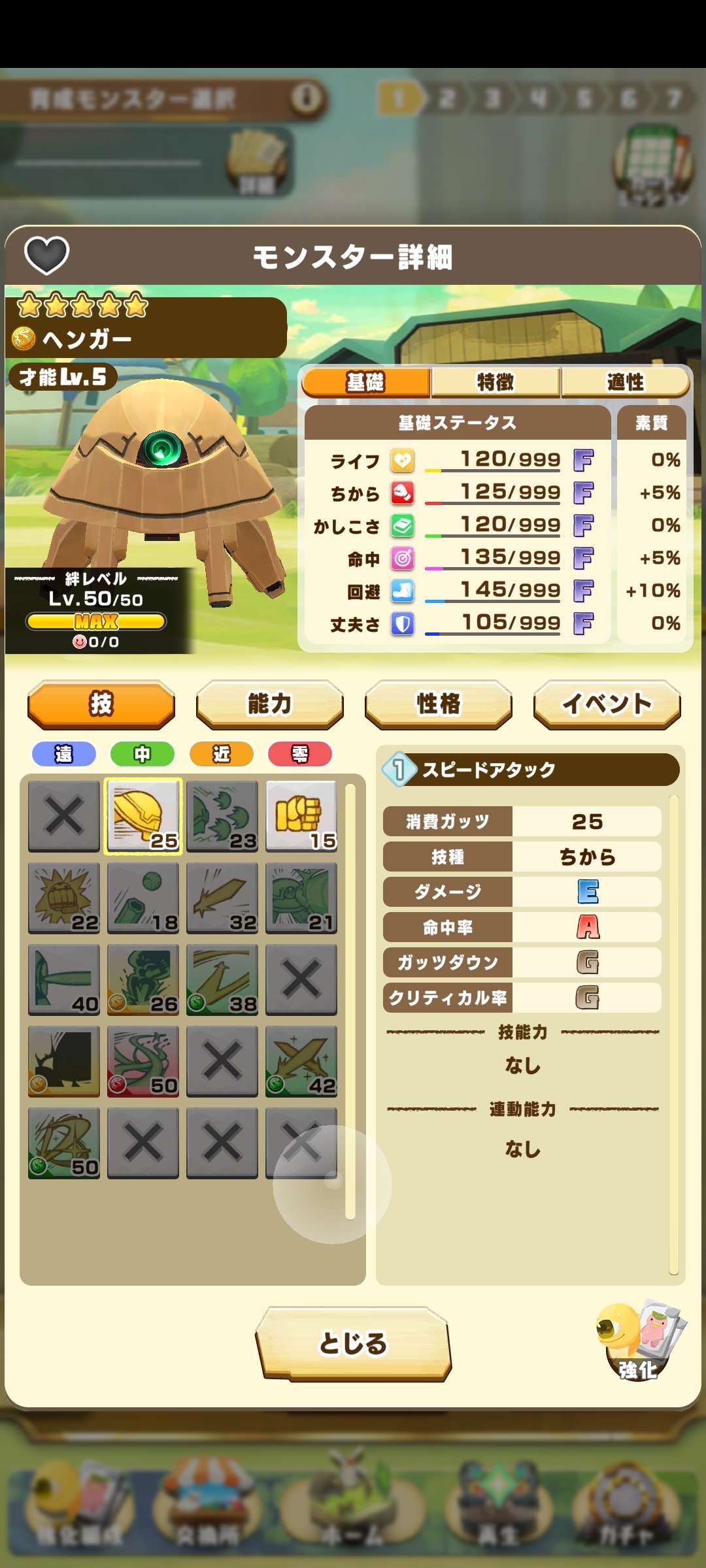706x1568 pixels.
Task: Select the skill costing 38 guts
Action: (x=222, y=979)
